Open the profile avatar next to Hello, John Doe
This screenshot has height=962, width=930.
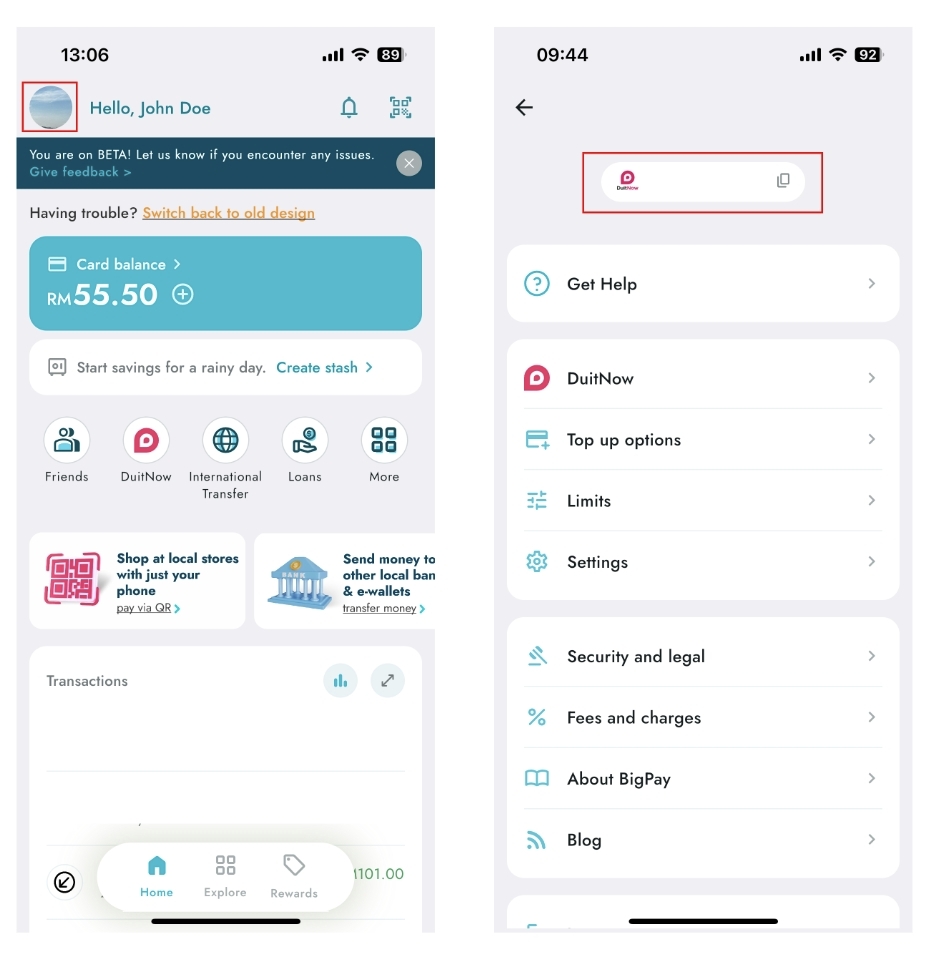click(50, 108)
